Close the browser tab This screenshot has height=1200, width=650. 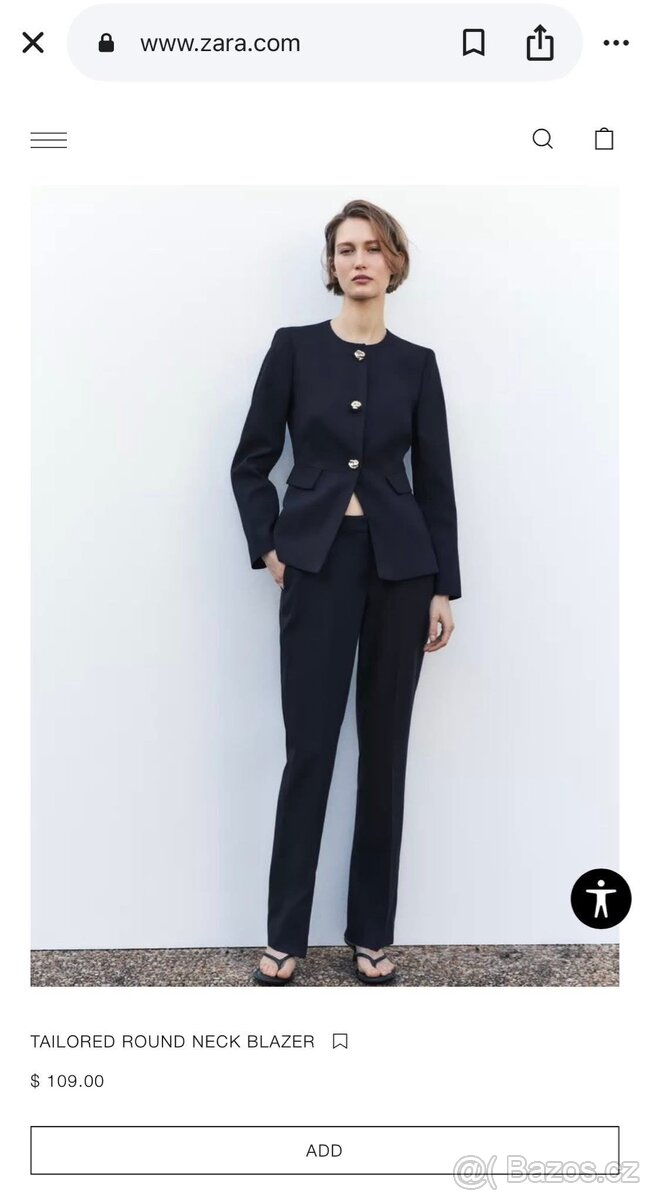coord(33,43)
